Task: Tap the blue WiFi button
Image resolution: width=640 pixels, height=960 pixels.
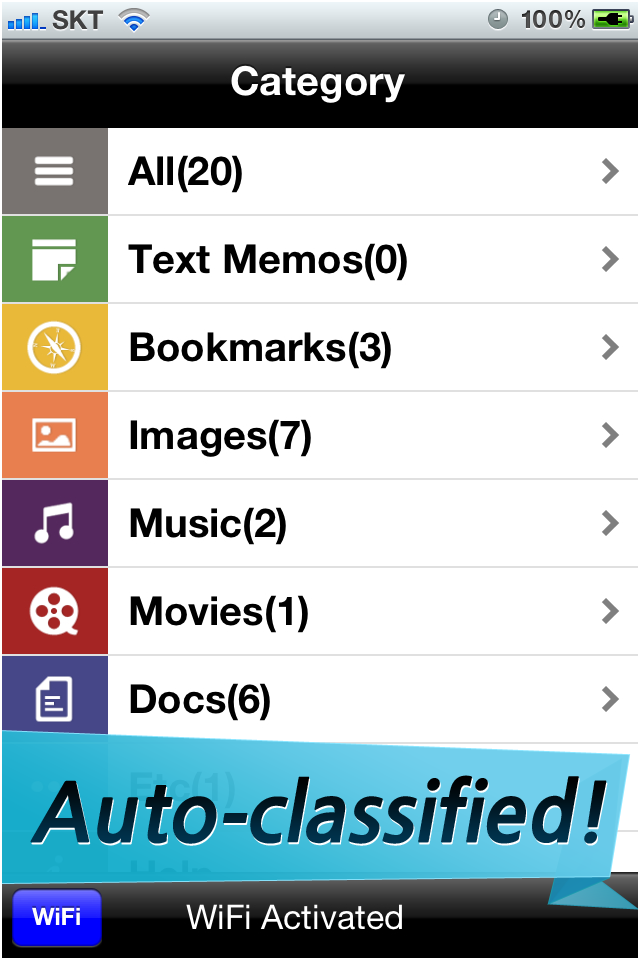Action: click(57, 917)
